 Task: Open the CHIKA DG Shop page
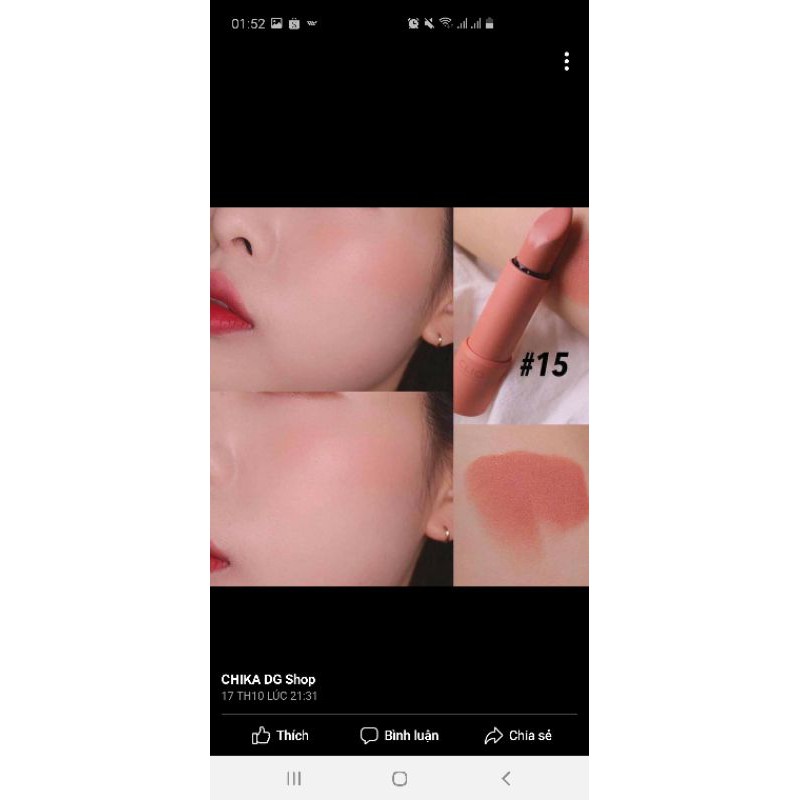(x=268, y=679)
